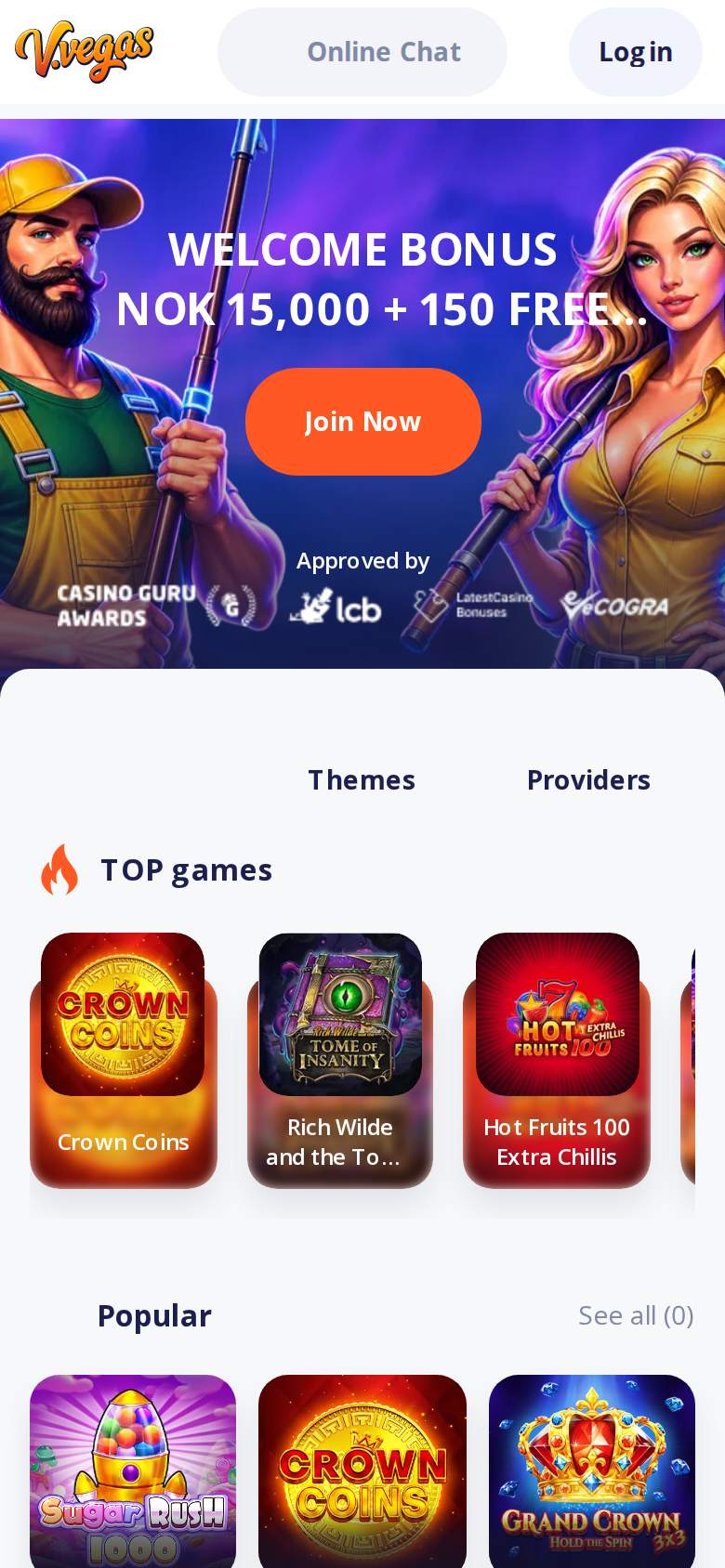Open Sugar Rush 1000 in Popular
This screenshot has width=725, height=1568.
(x=133, y=1471)
